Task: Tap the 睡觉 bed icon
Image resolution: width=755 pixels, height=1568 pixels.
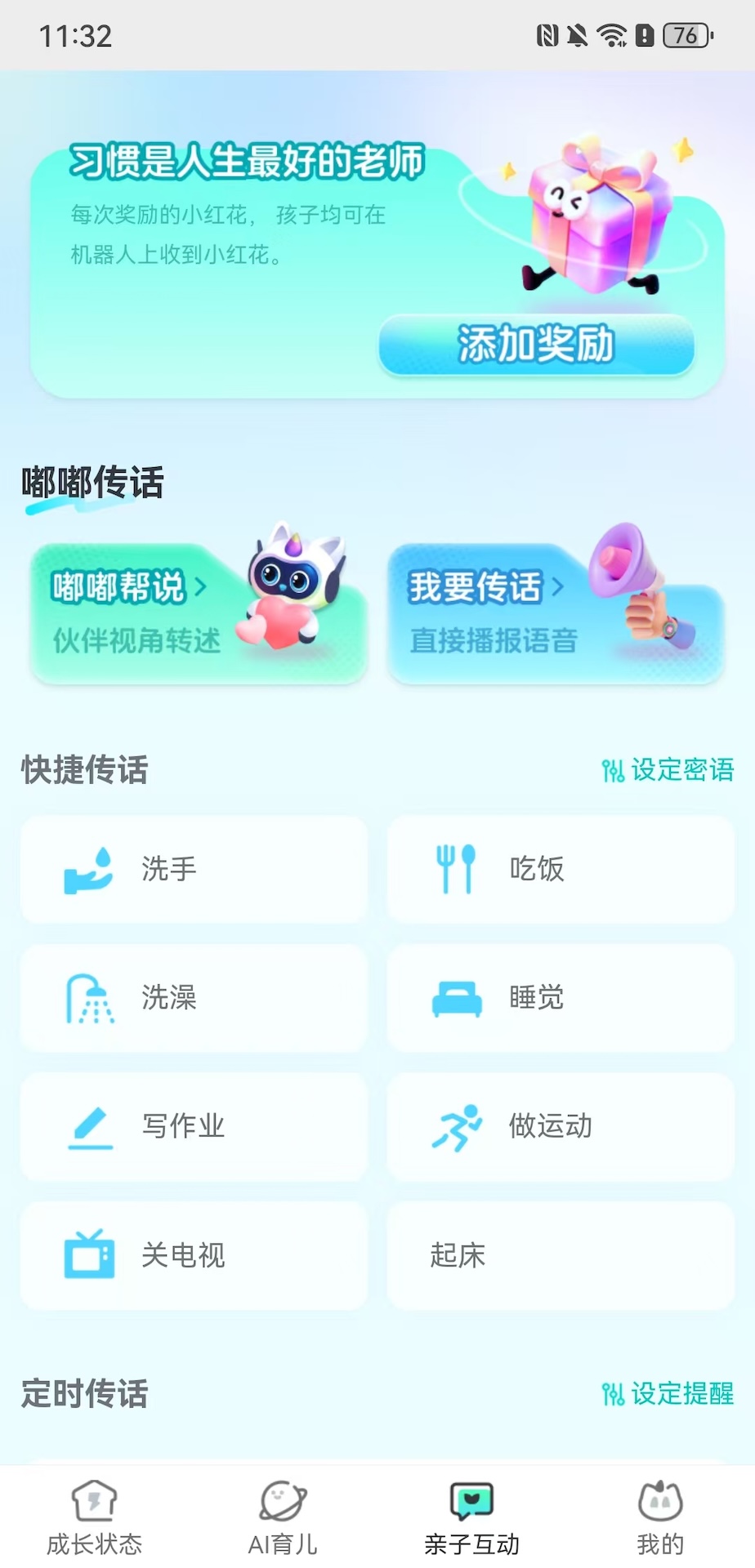Action: (458, 998)
